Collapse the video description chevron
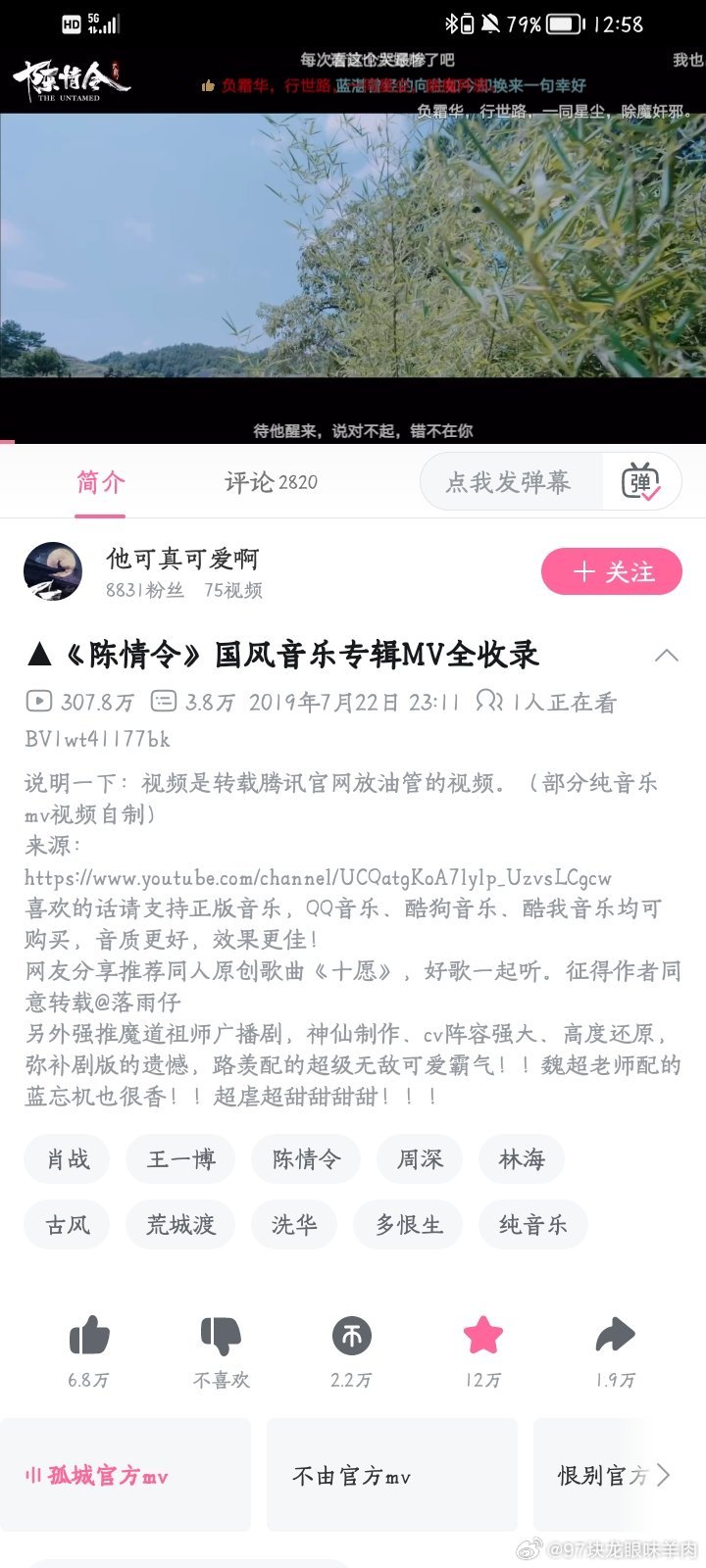 [667, 655]
